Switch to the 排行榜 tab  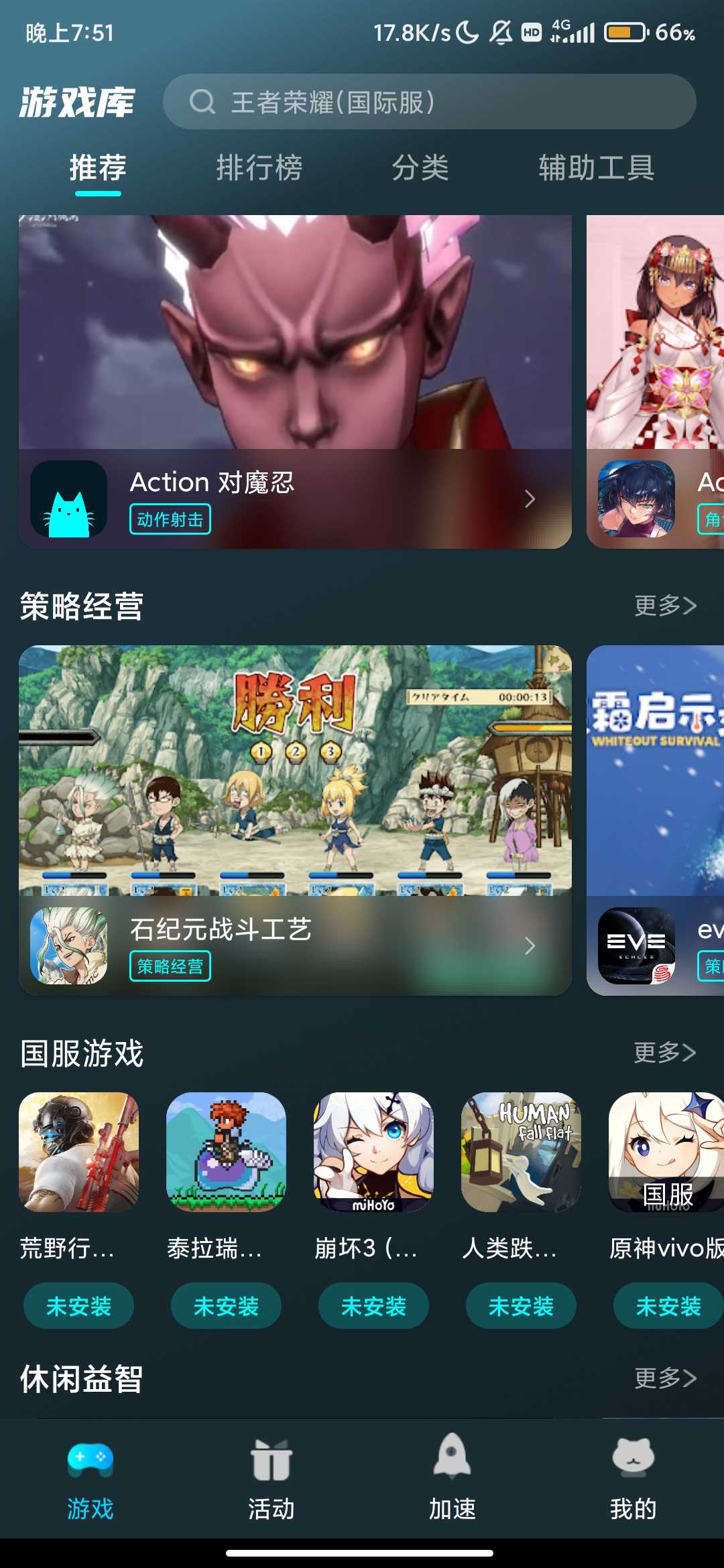click(259, 168)
